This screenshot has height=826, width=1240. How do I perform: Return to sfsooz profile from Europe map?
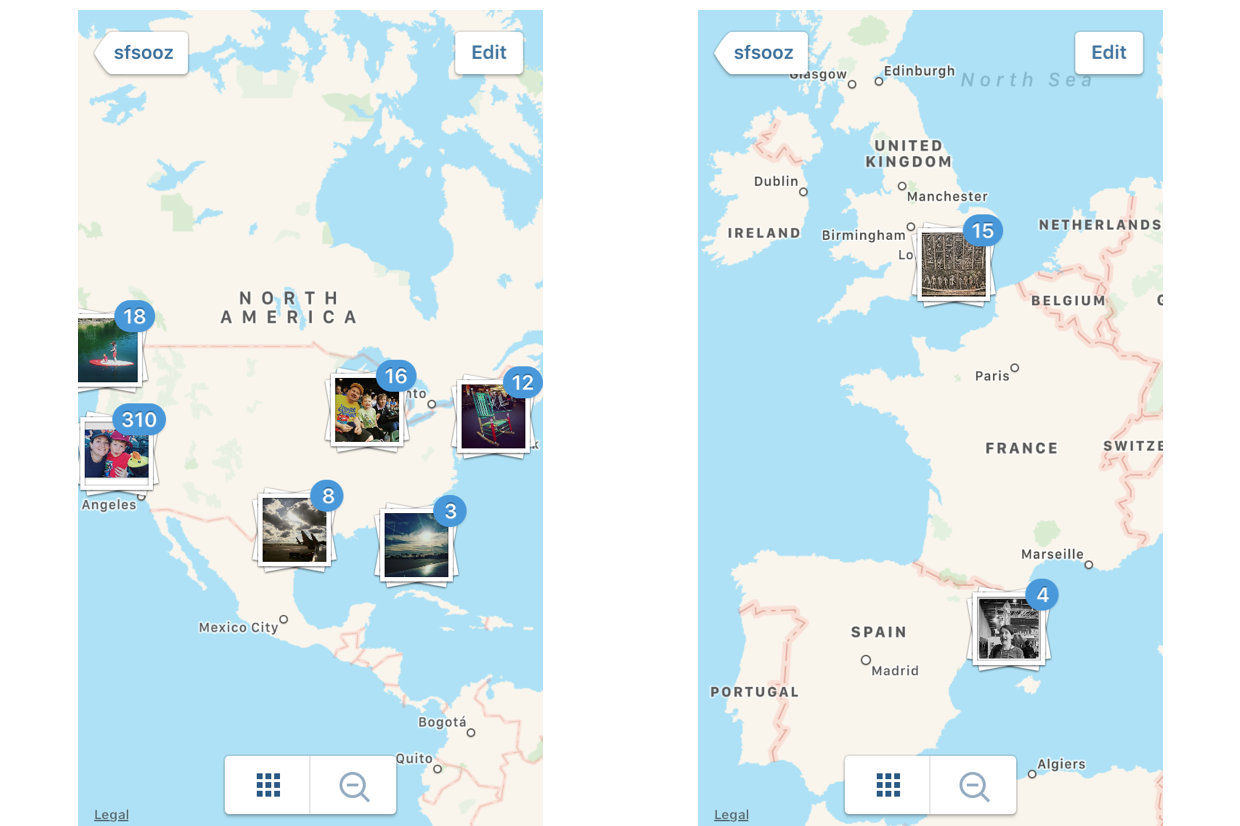[762, 53]
